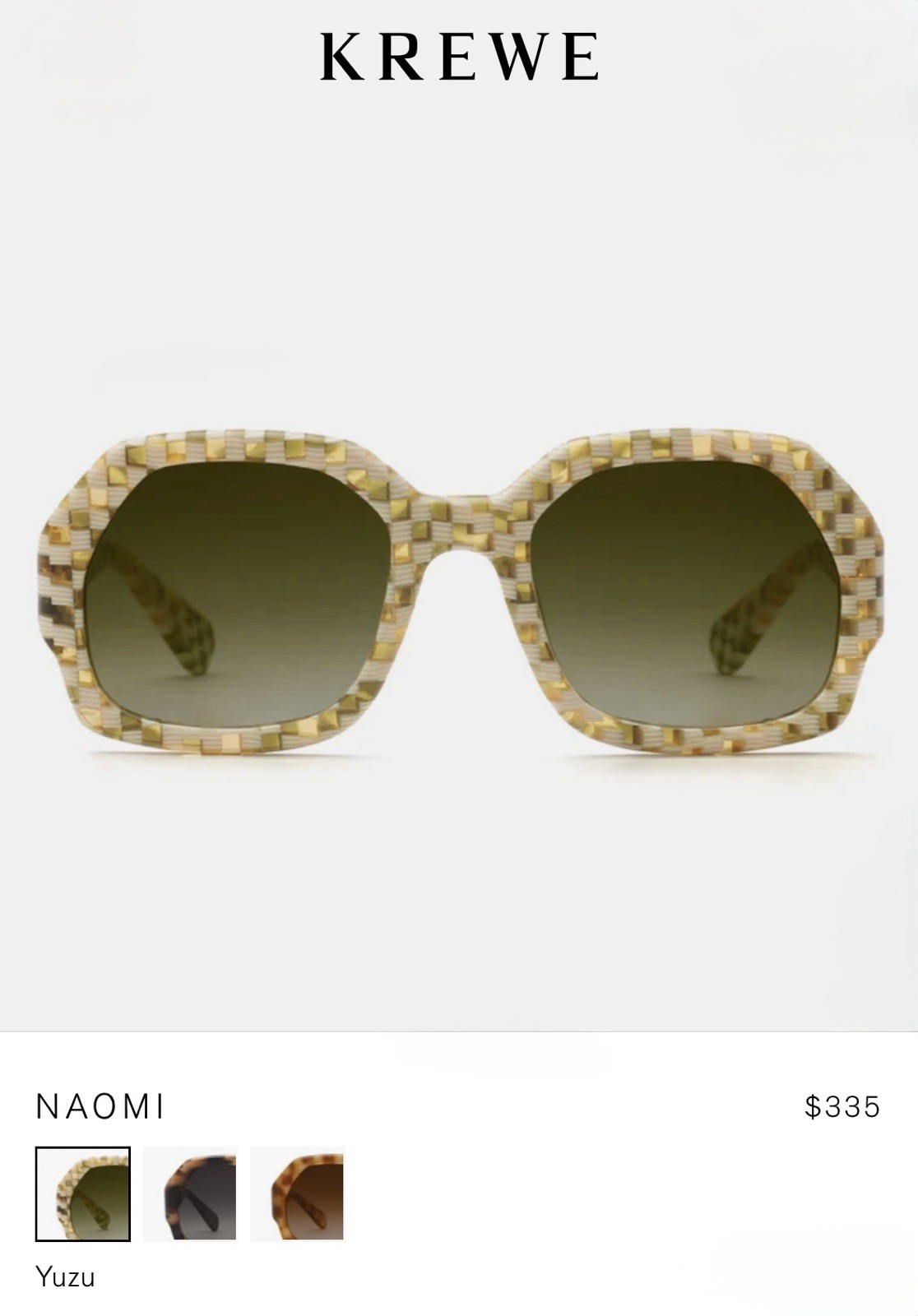918x1316 pixels.
Task: Pick the amber tortoise color swatch
Action: (x=297, y=1193)
